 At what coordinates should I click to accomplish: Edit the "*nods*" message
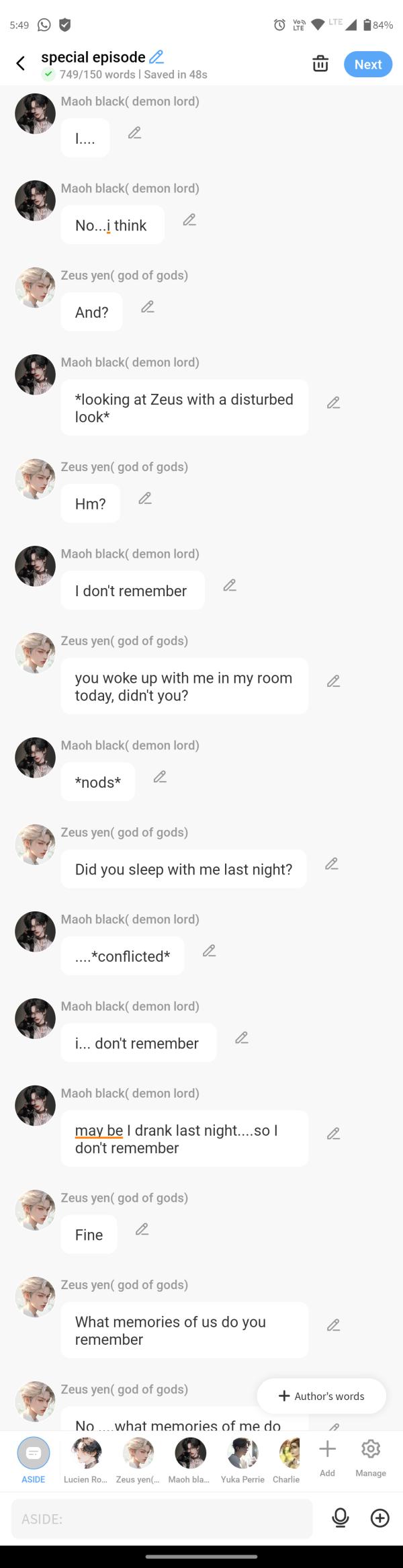(x=160, y=777)
